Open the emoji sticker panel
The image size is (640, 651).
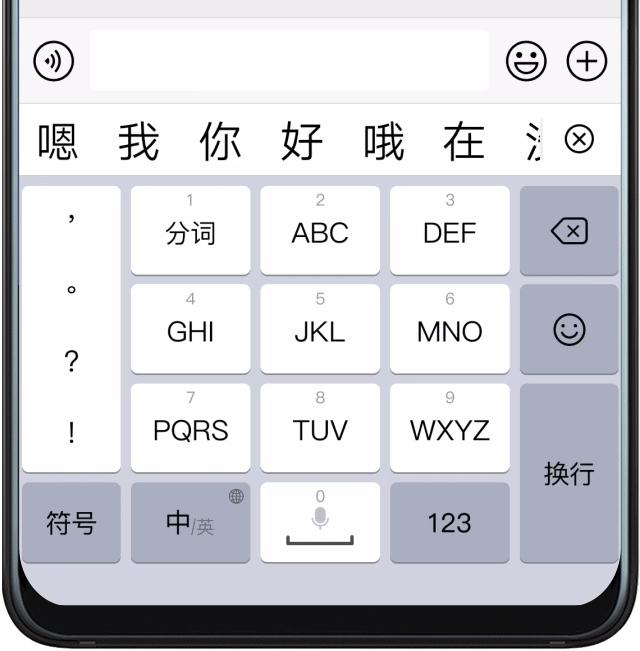pos(525,61)
